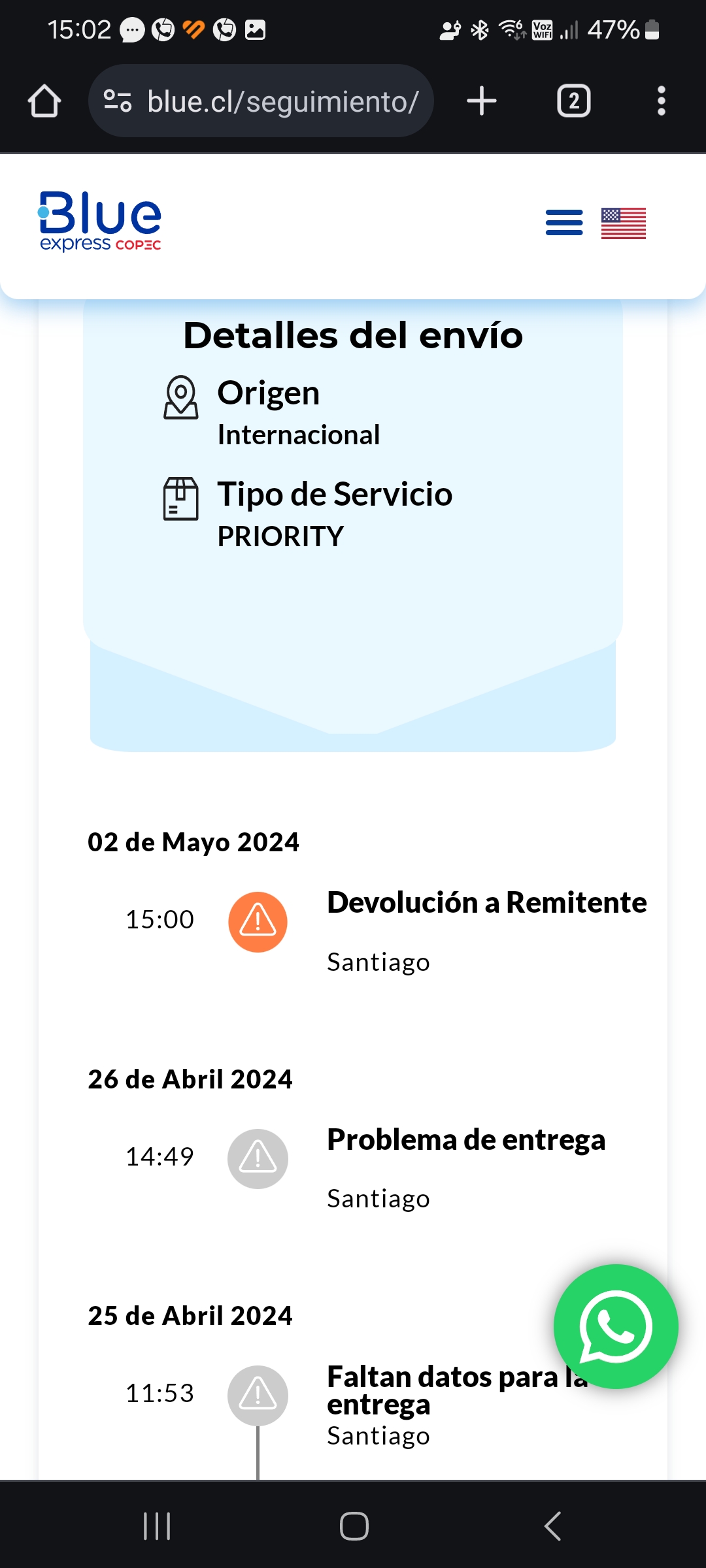Go to Chrome home page
Screen dimensions: 706x1568
click(43, 100)
